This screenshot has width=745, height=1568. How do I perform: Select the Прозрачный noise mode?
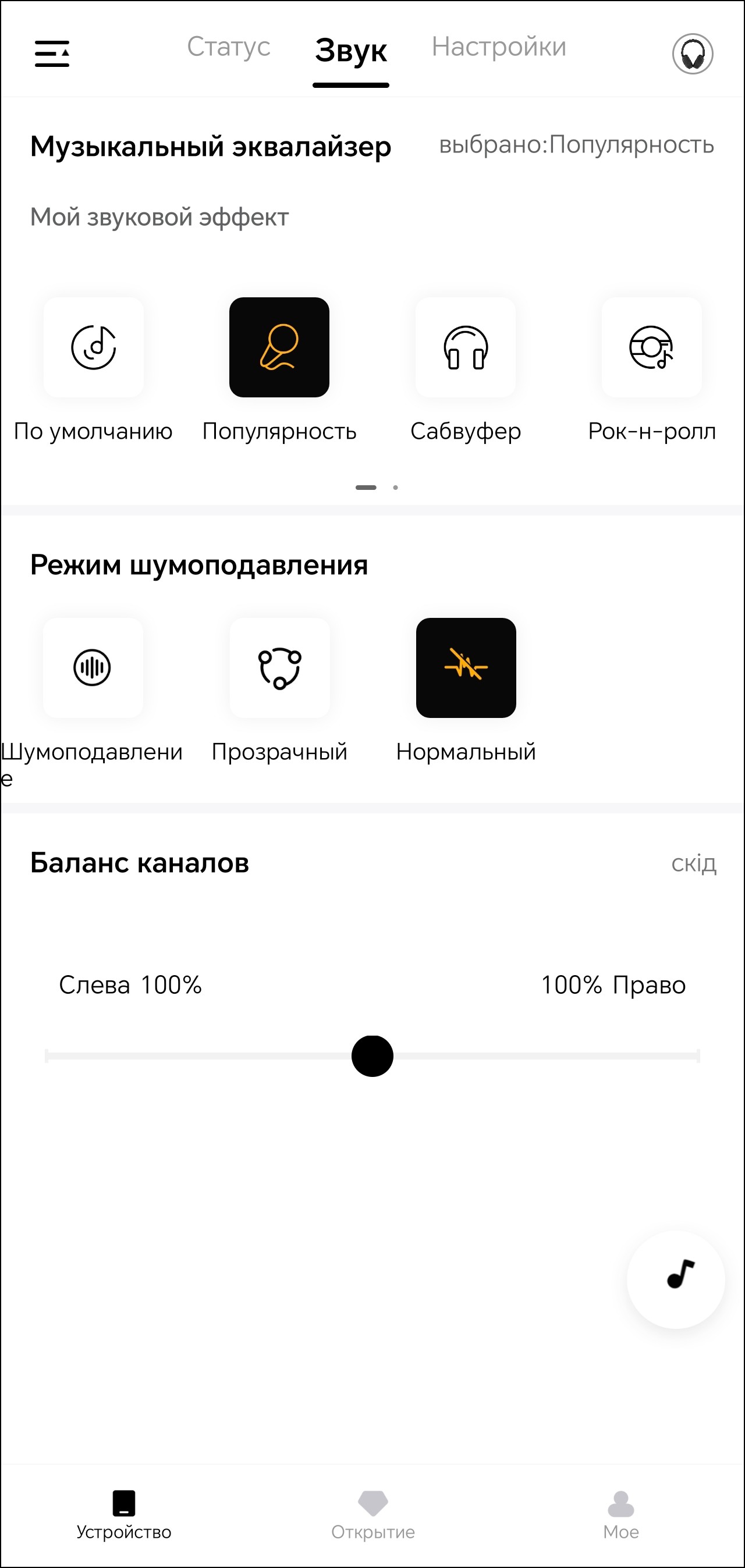279,668
